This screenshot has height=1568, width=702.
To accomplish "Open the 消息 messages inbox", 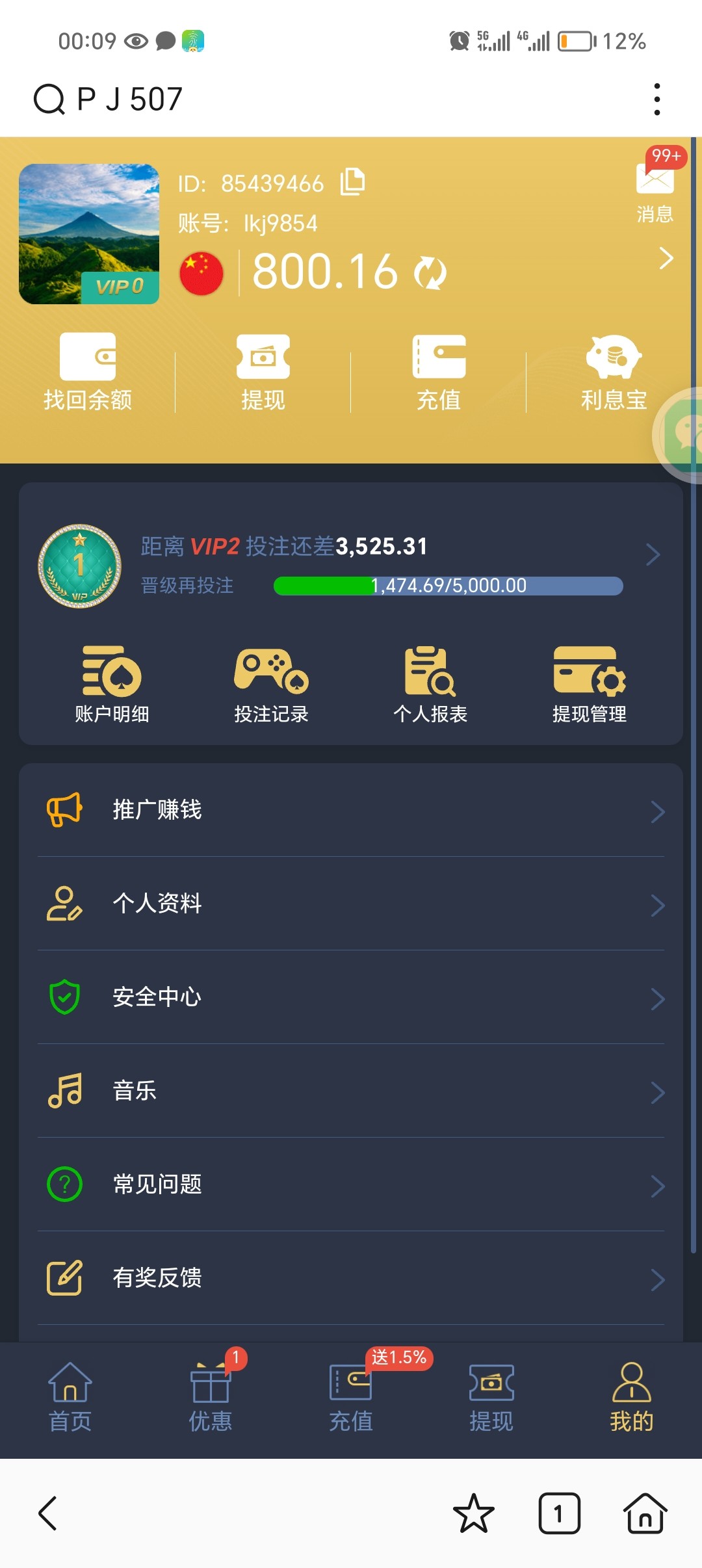I will pyautogui.click(x=655, y=190).
